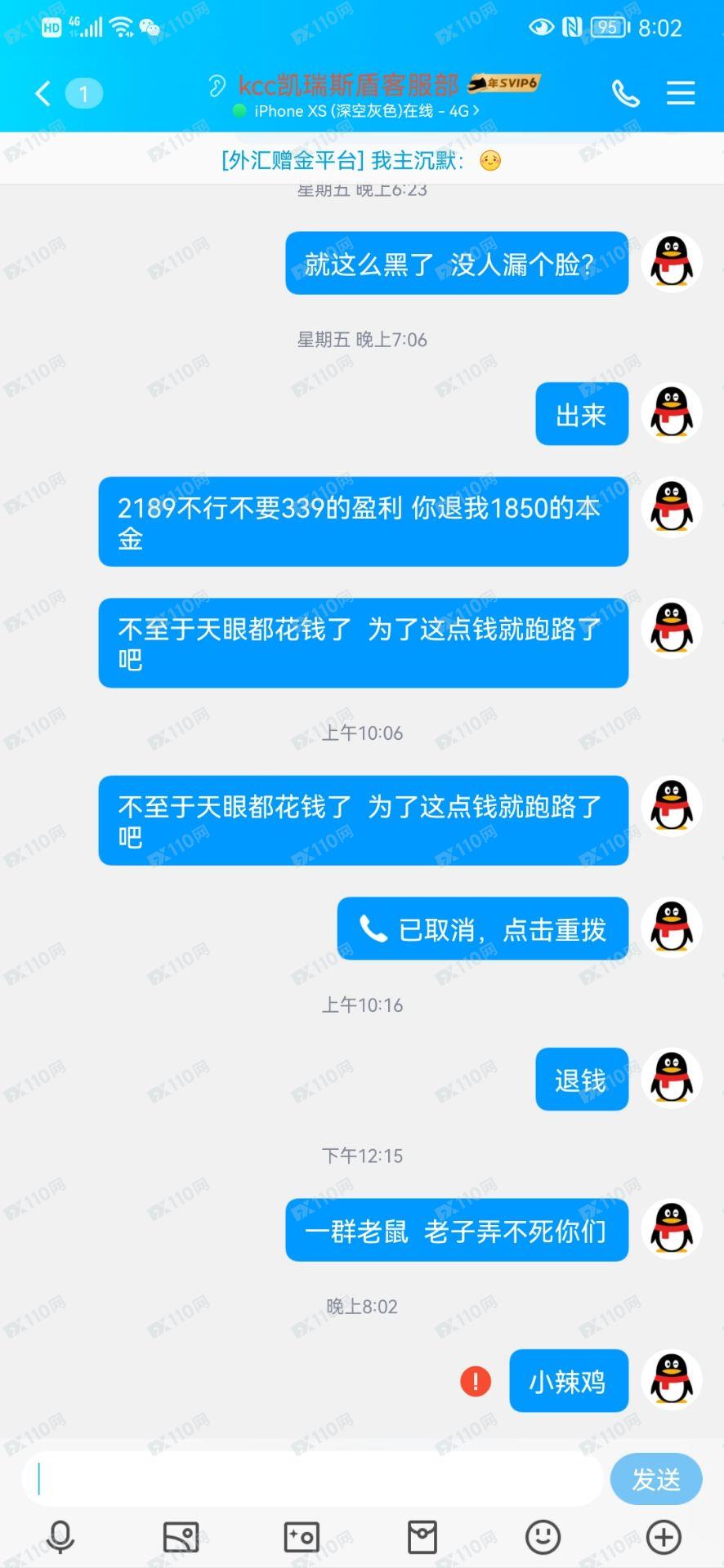Record a voice message with the microphone
Image resolution: width=724 pixels, height=1568 pixels.
(x=60, y=1538)
